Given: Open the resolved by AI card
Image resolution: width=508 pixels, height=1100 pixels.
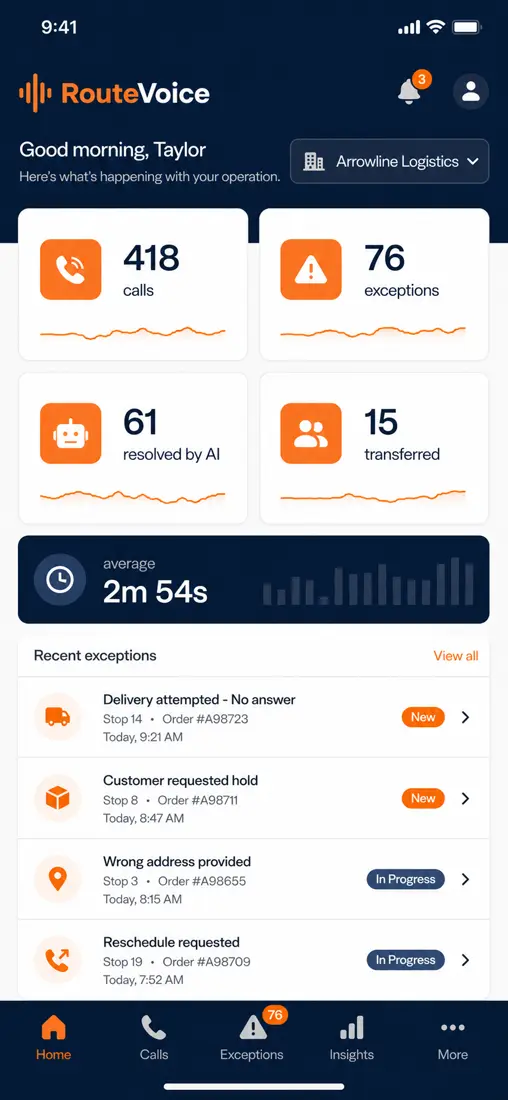Looking at the screenshot, I should coord(133,448).
